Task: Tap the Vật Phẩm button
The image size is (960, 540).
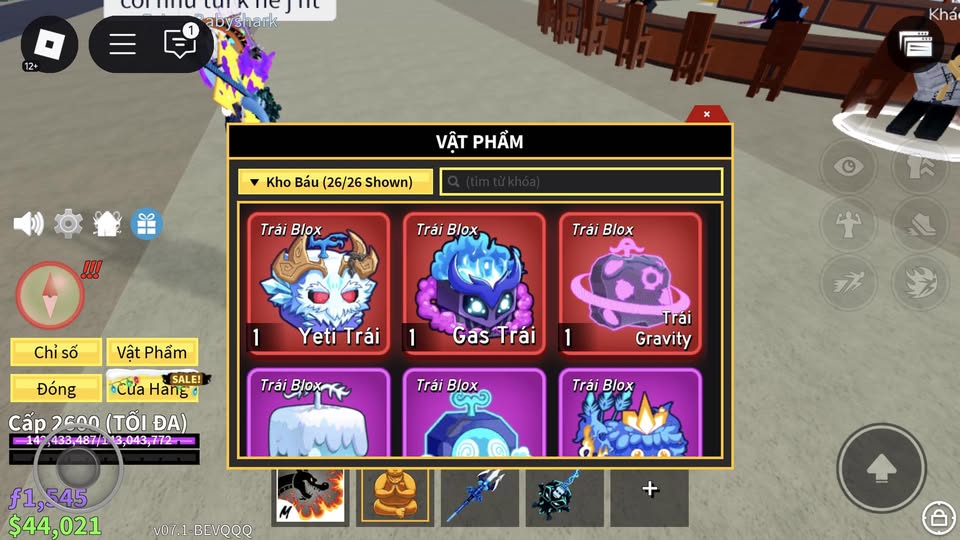Action: pos(152,352)
